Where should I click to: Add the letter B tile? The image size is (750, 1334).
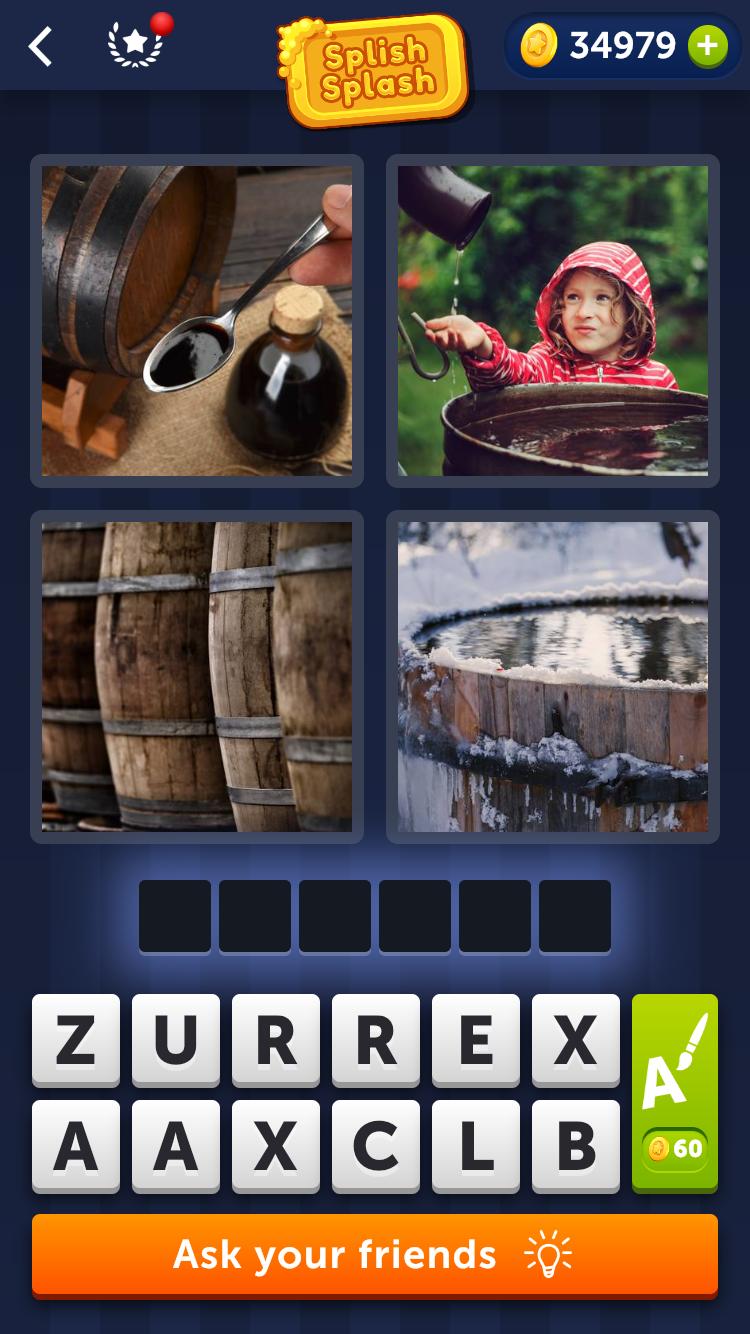pyautogui.click(x=576, y=1146)
